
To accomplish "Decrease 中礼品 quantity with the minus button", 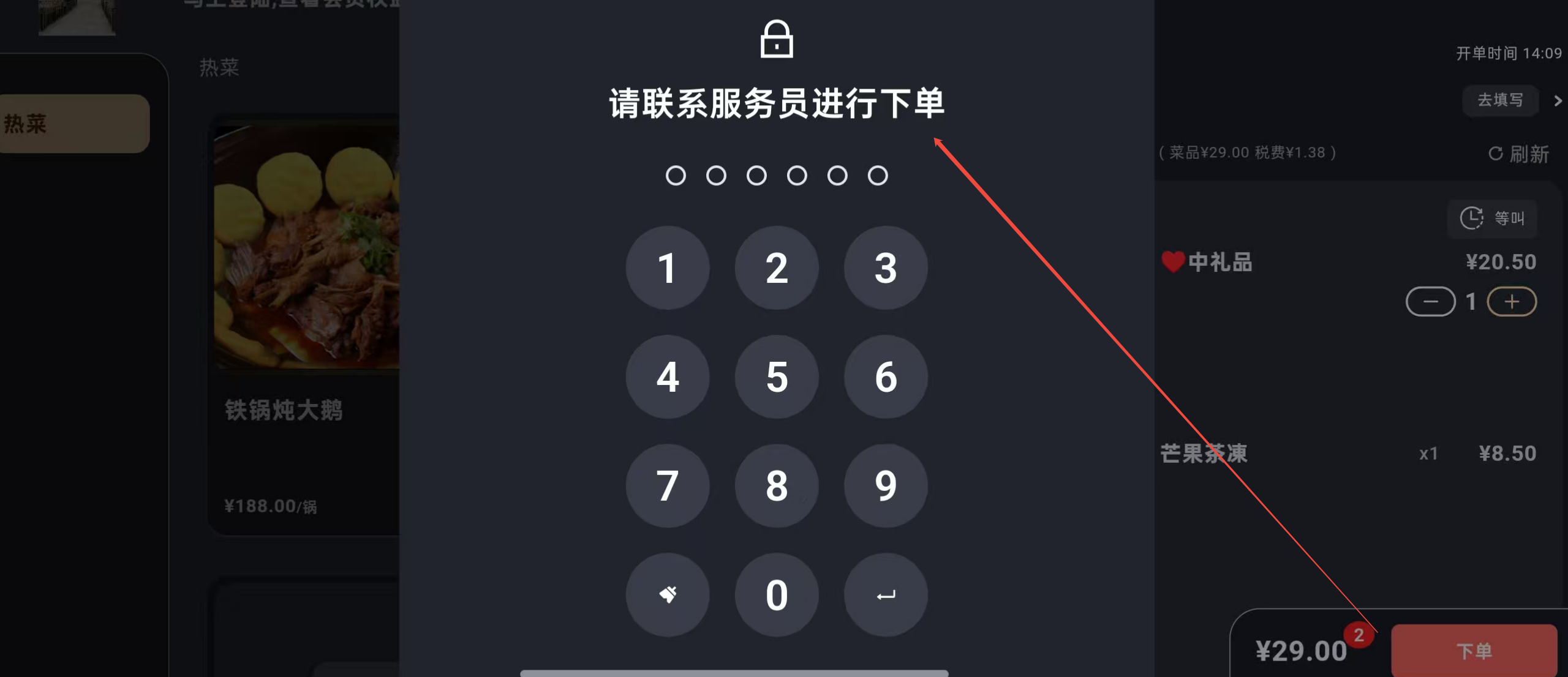I will (x=1430, y=301).
